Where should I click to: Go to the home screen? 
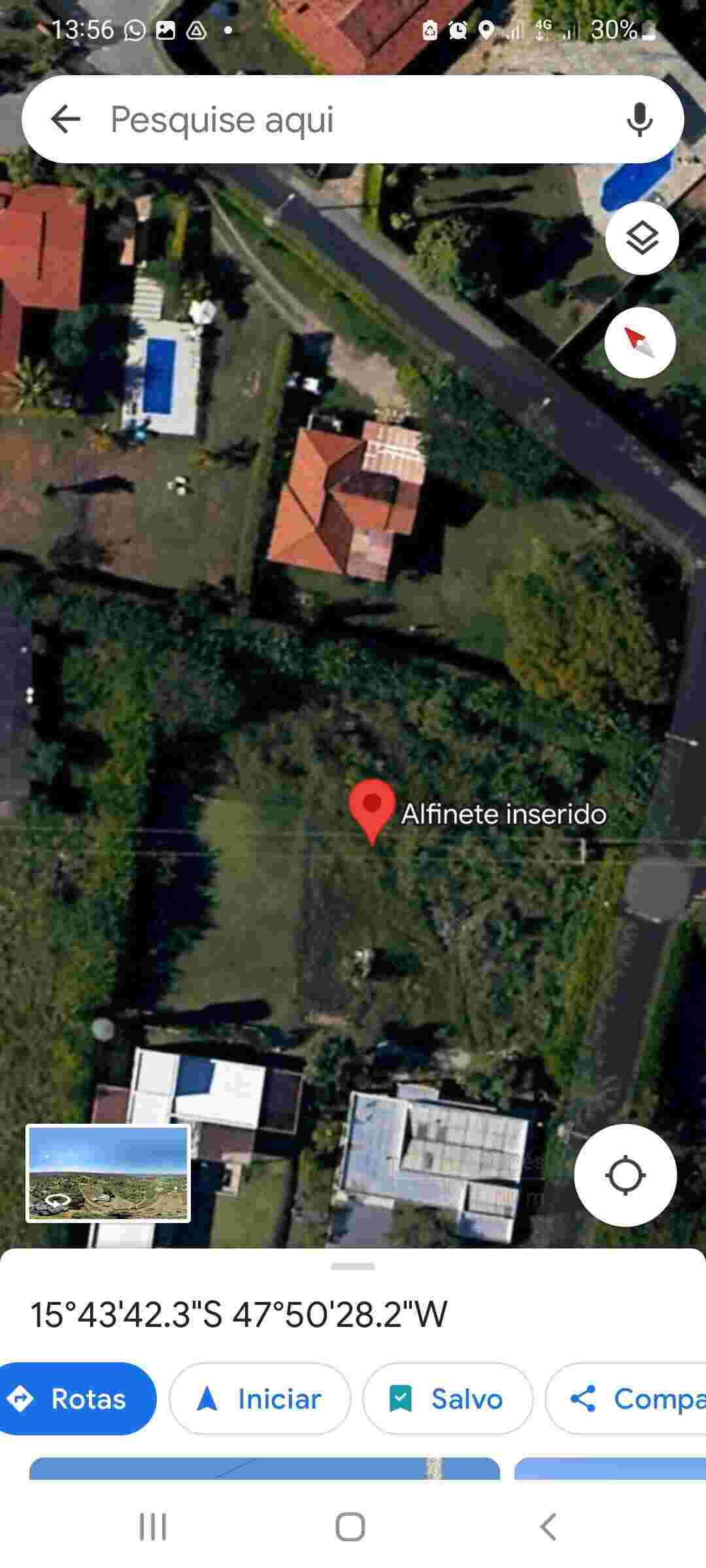350,1527
